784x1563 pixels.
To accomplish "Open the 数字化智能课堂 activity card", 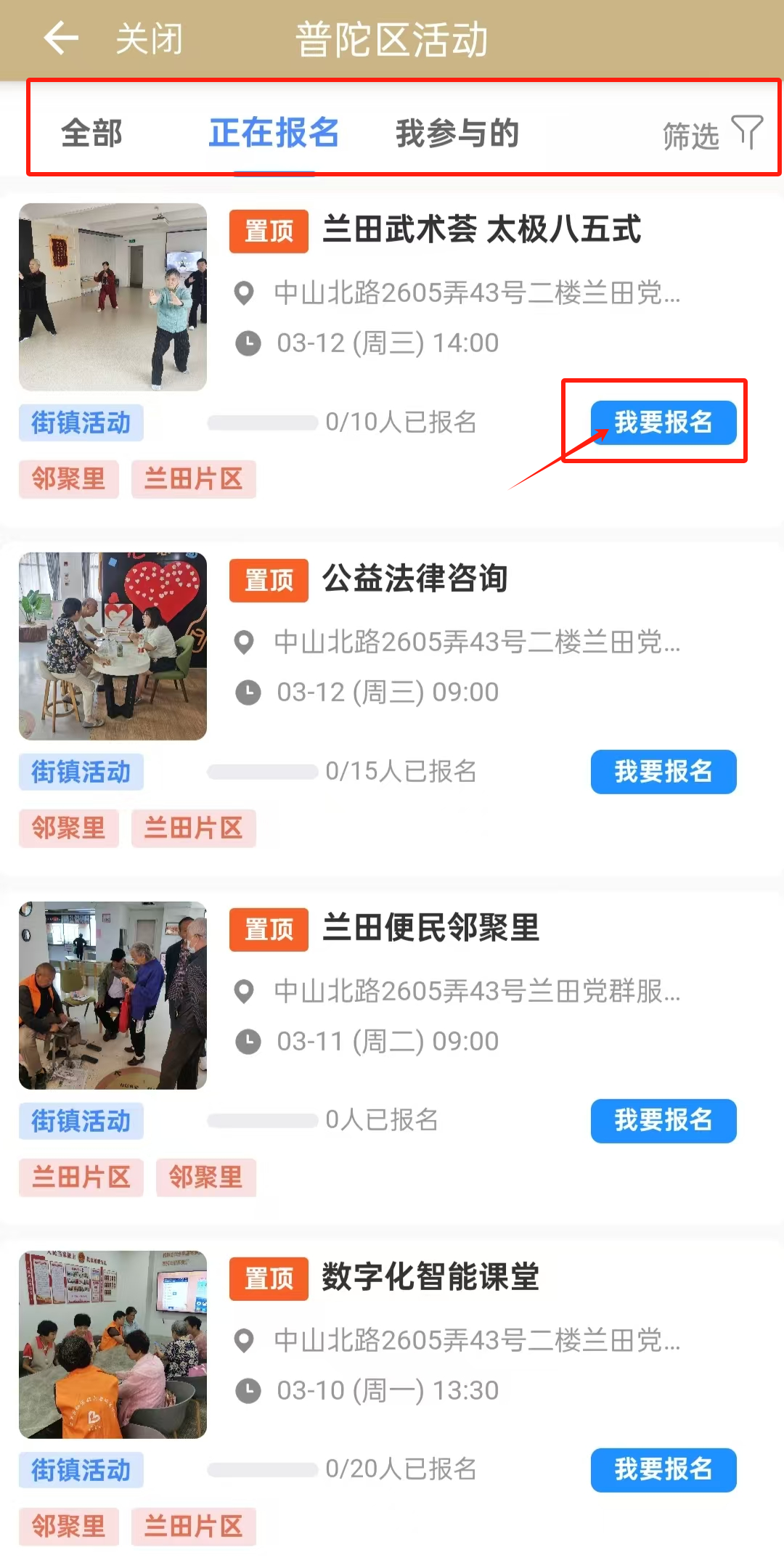I will [430, 1278].
